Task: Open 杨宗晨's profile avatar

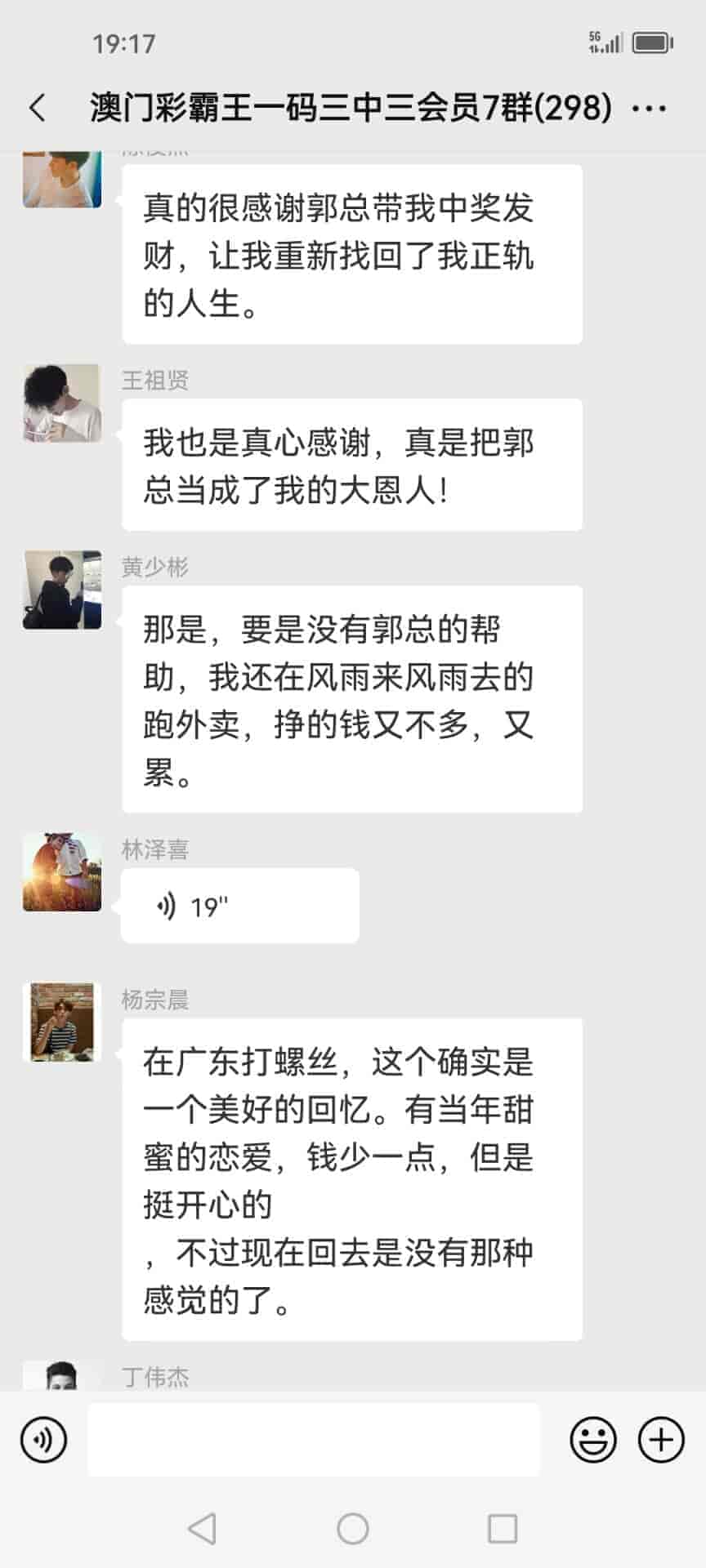Action: [x=62, y=1022]
